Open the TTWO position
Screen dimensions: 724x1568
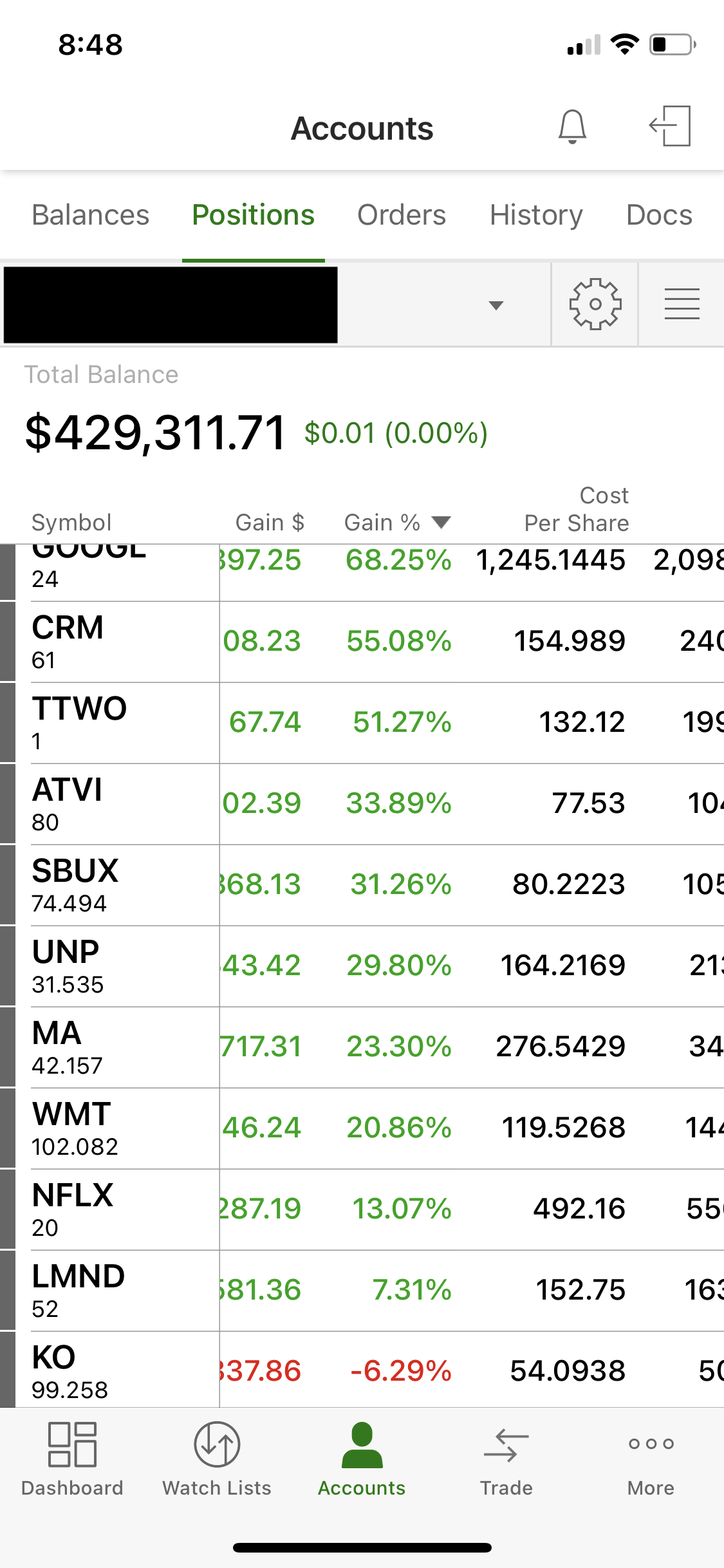coord(362,723)
